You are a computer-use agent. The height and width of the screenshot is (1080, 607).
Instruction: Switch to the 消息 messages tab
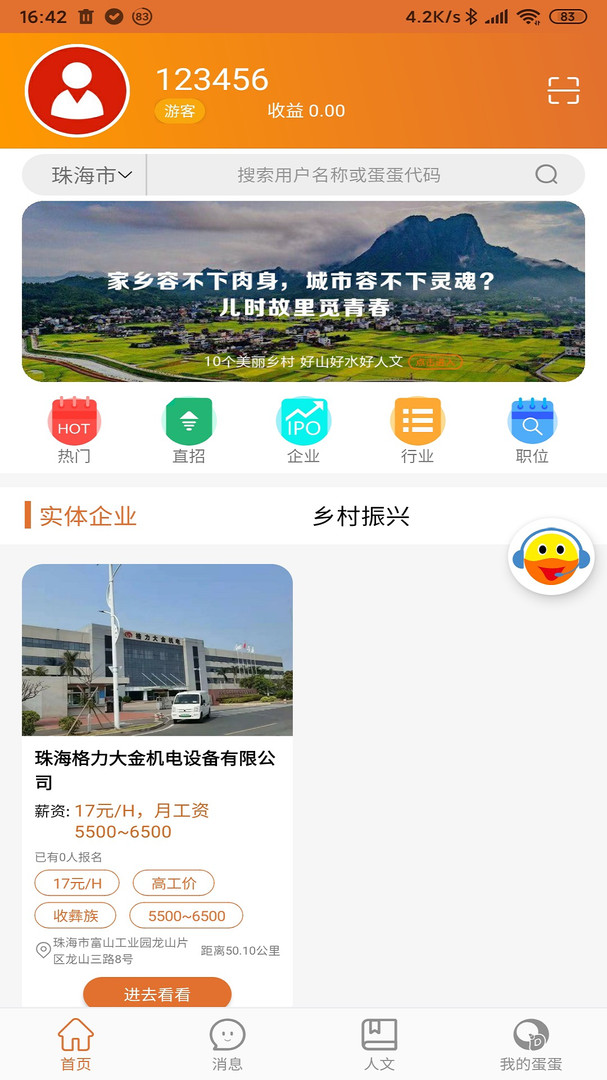[227, 1044]
